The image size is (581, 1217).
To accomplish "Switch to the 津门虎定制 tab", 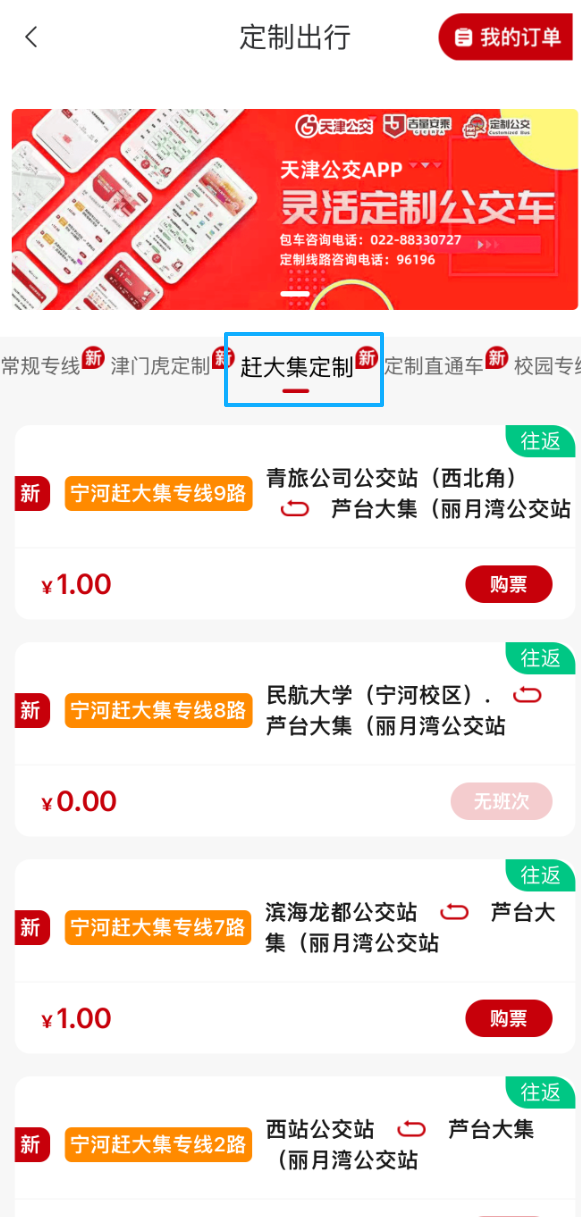I will click(x=160, y=366).
